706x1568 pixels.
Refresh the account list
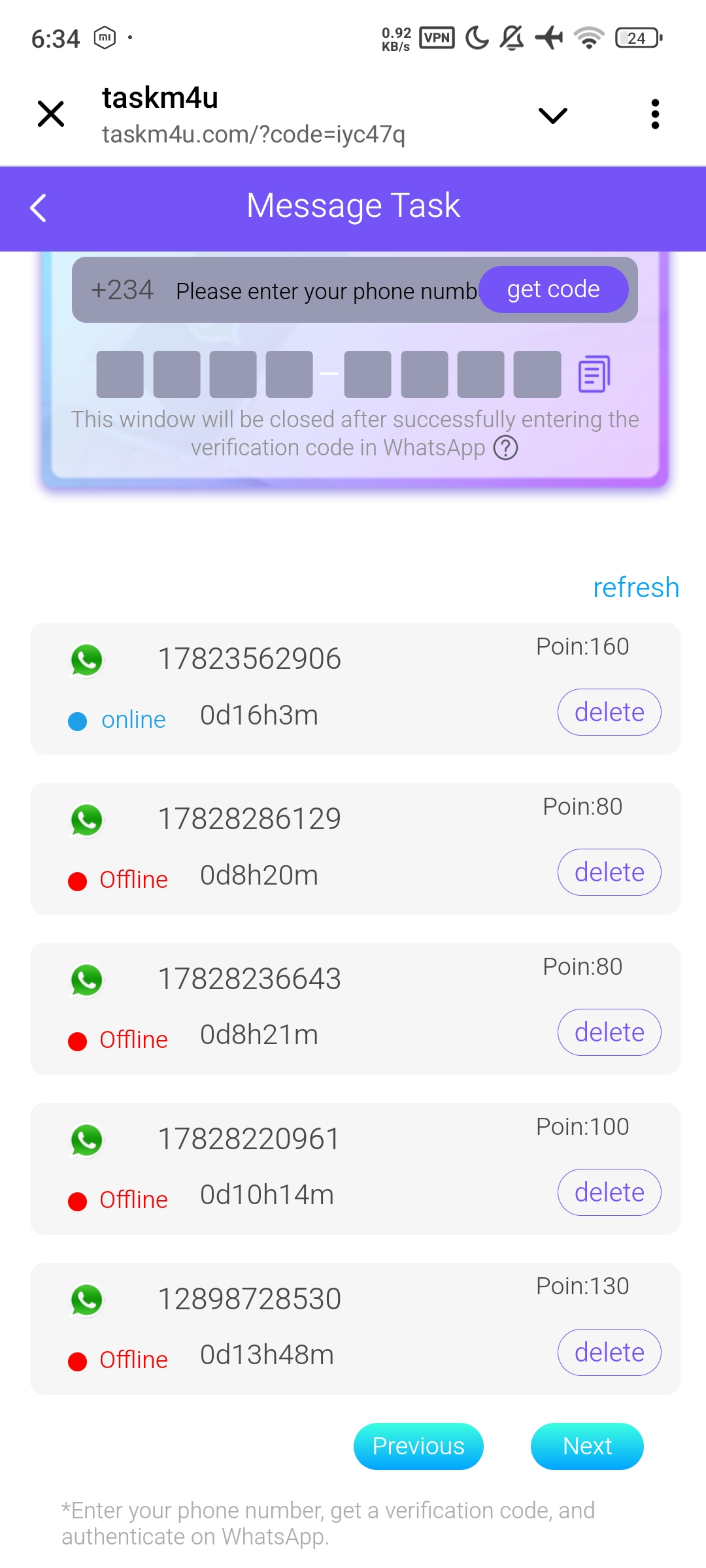[x=636, y=587]
